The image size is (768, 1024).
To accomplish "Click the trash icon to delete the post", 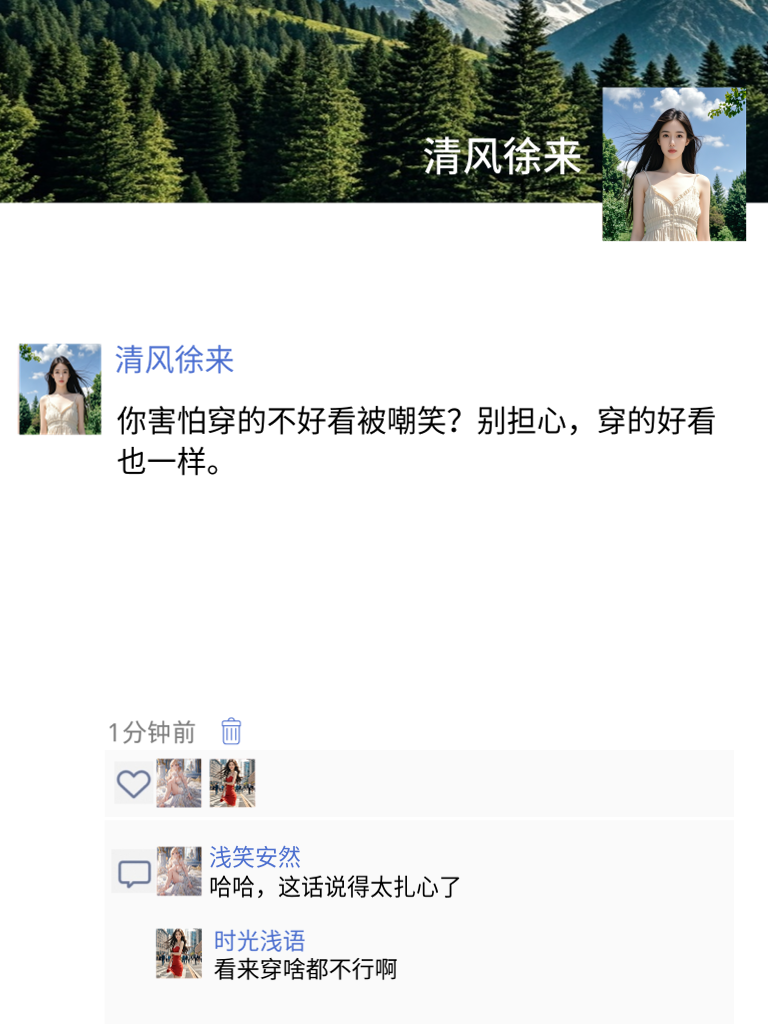I will click(230, 733).
